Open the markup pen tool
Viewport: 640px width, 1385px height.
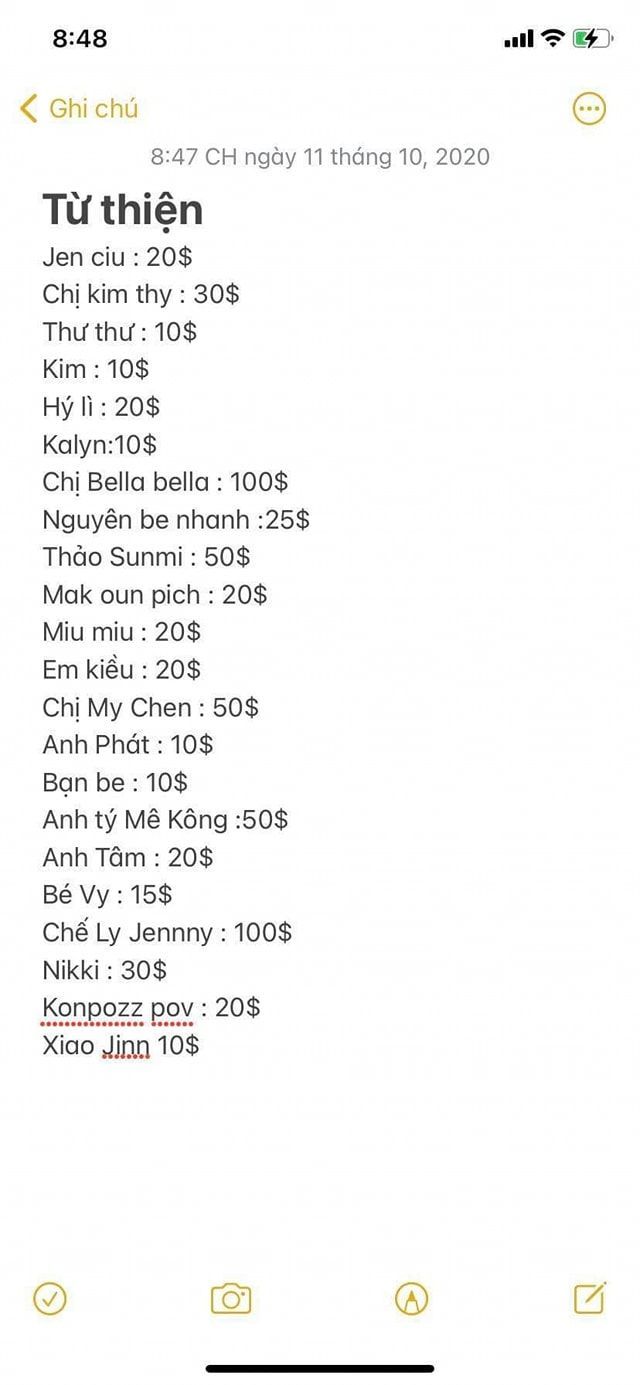click(x=411, y=1299)
